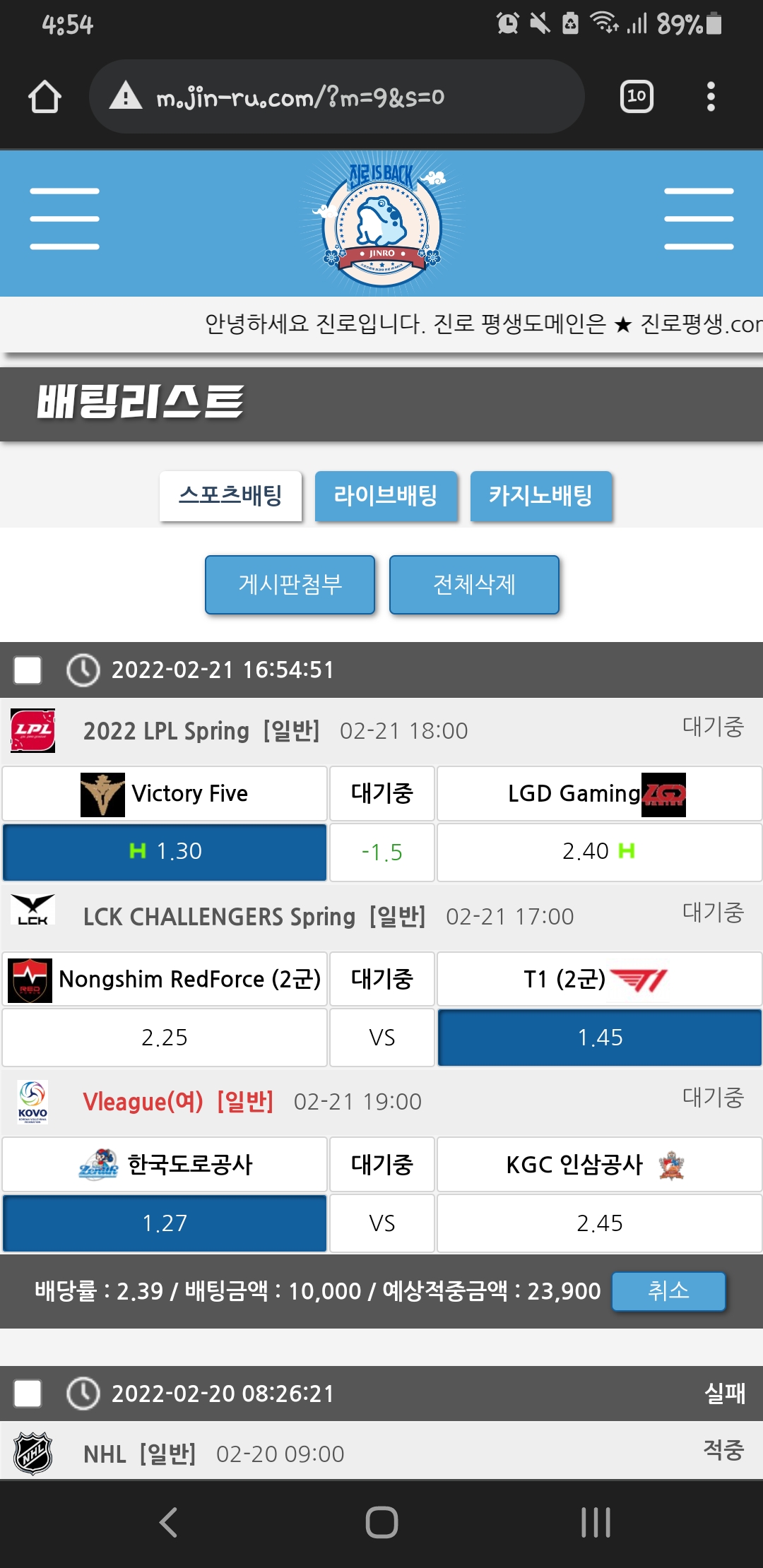Switch to the 카지노배팅 tab
Viewport: 763px width, 1568px height.
541,496
